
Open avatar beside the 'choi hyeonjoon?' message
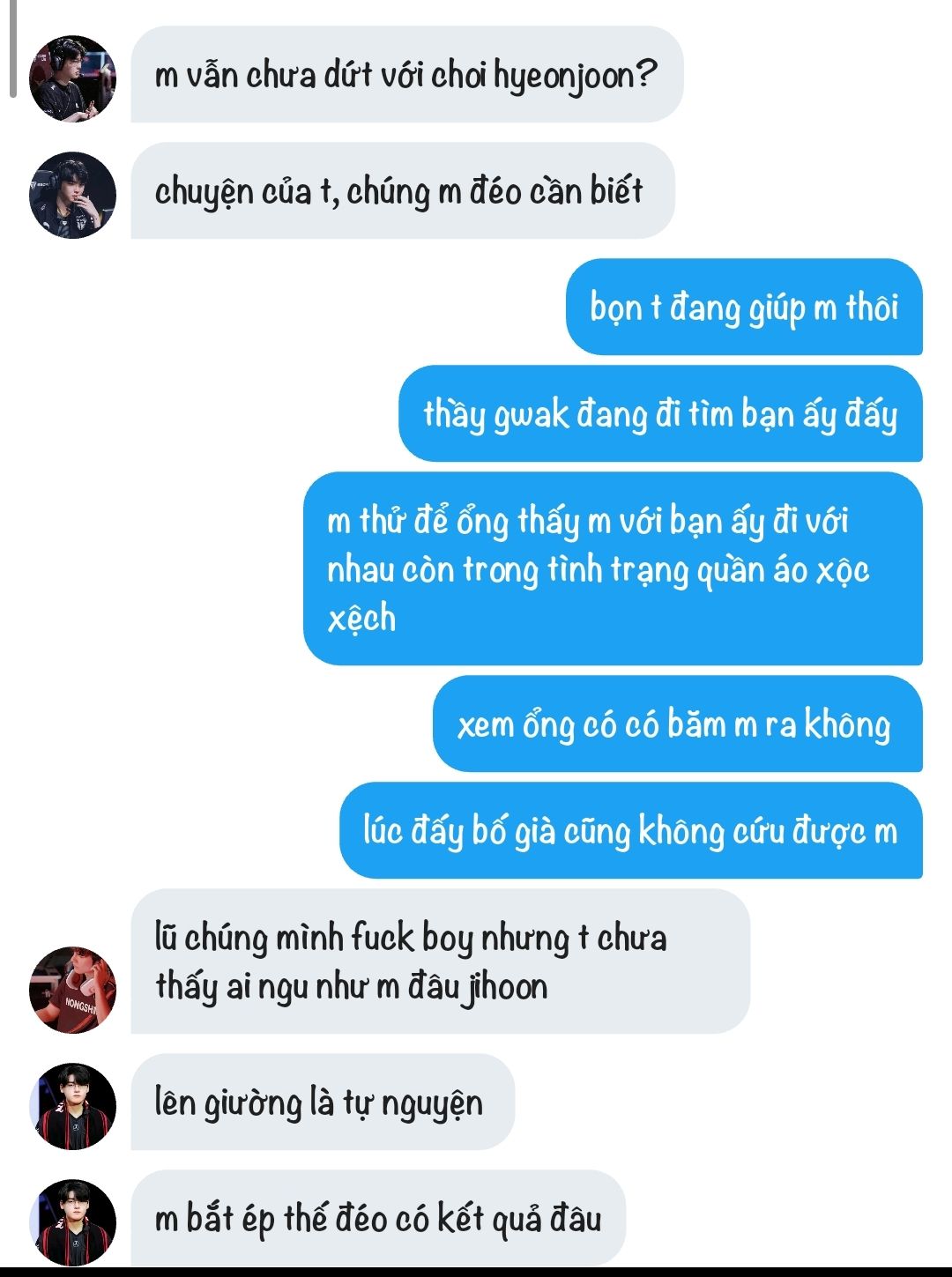point(72,78)
